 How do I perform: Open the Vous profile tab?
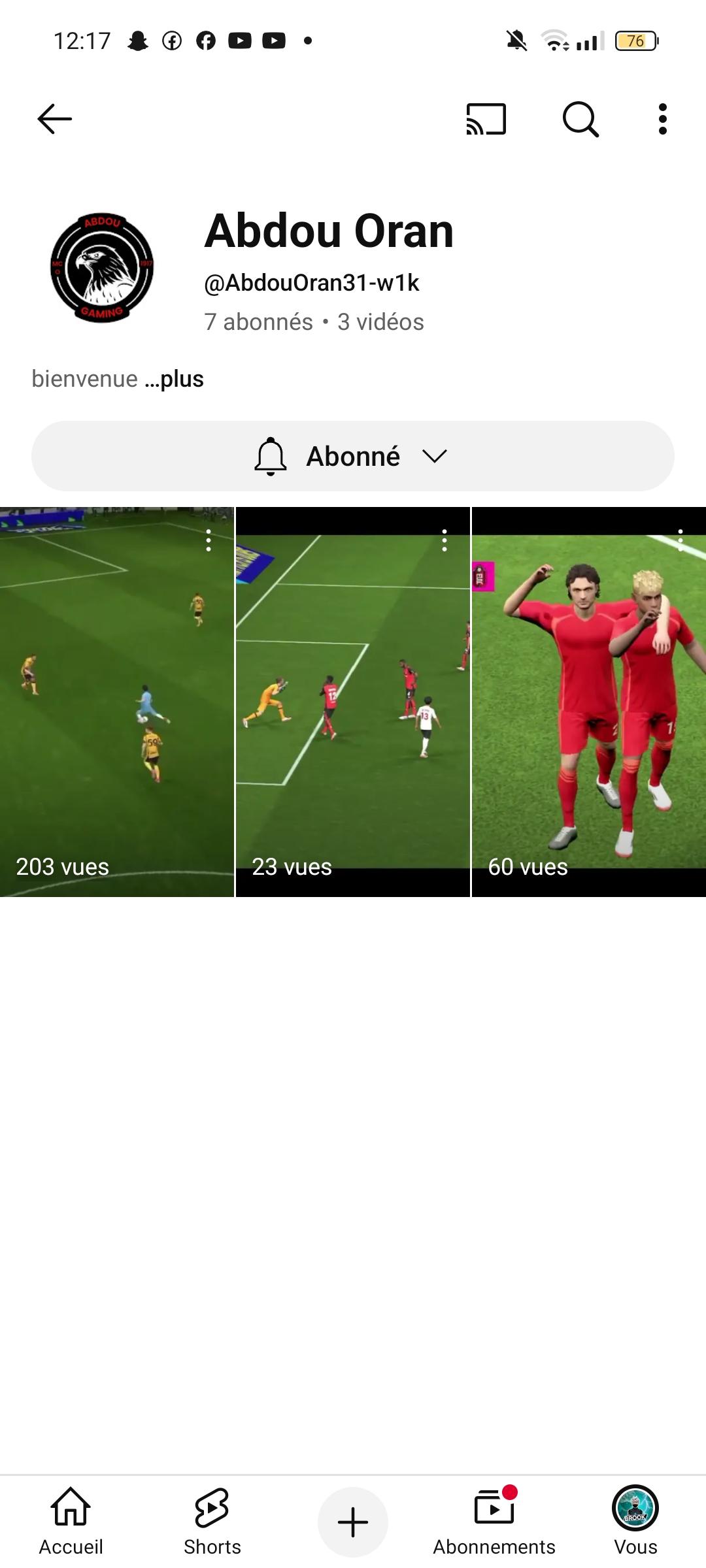pos(635,1521)
